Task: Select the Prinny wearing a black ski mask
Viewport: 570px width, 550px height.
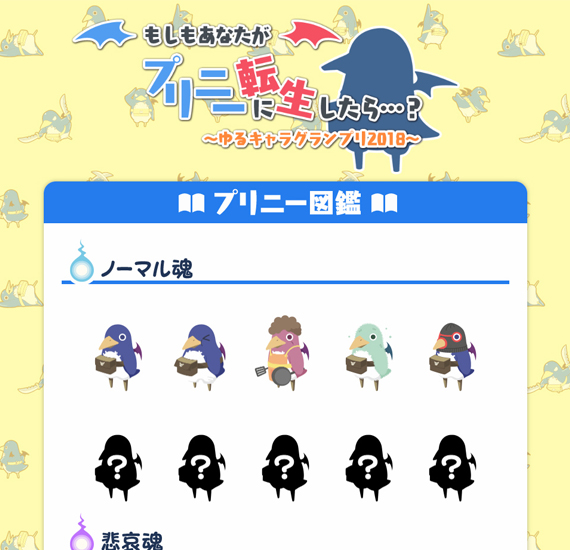Action: [x=453, y=357]
